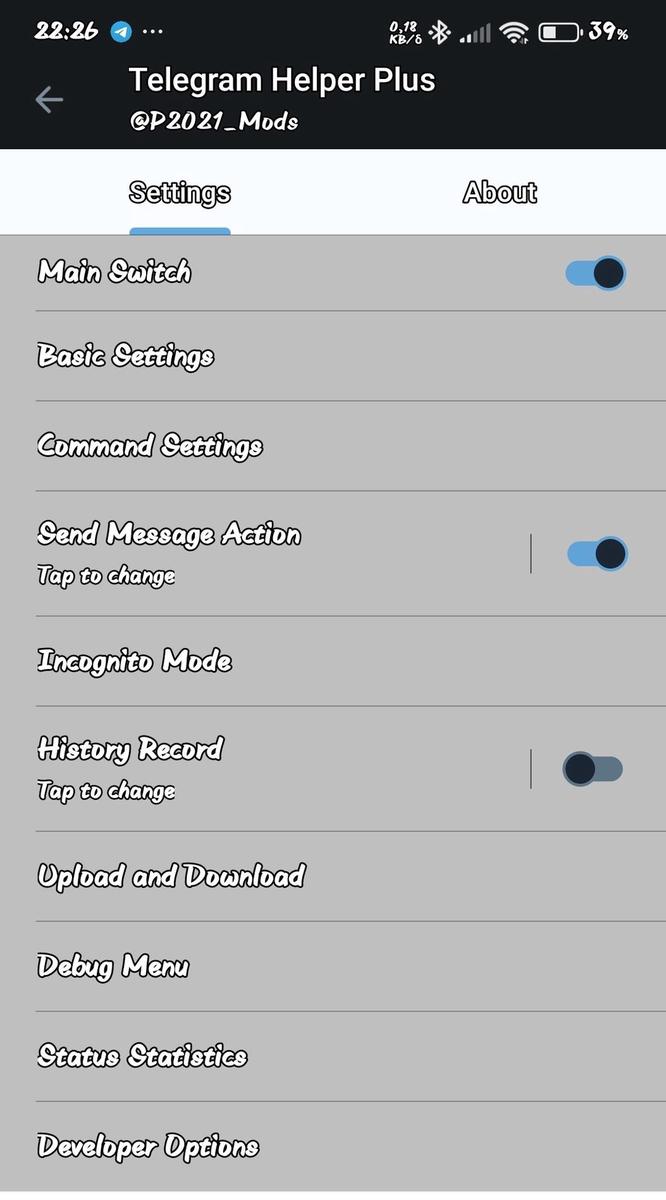Disable the Send Message Action switch
Image resolution: width=666 pixels, height=1200 pixels.
pyautogui.click(x=596, y=553)
